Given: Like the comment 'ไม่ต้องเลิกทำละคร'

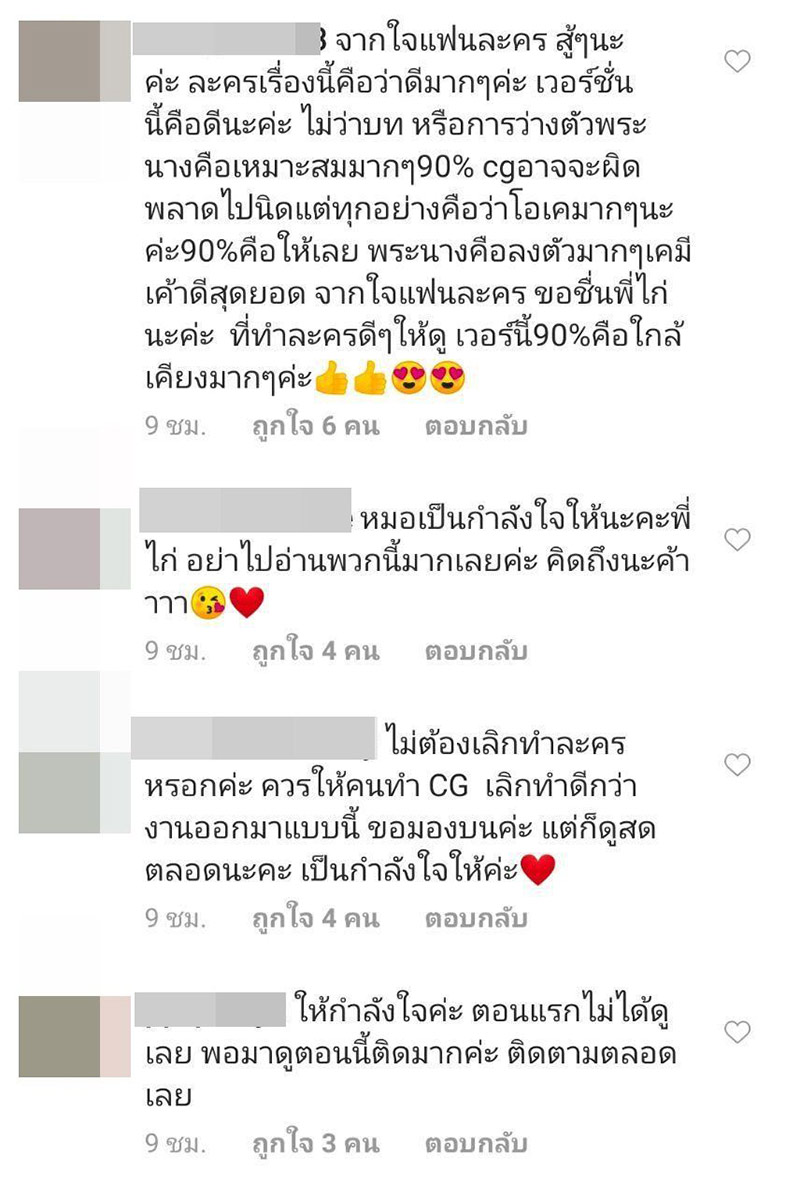Looking at the screenshot, I should [x=737, y=766].
